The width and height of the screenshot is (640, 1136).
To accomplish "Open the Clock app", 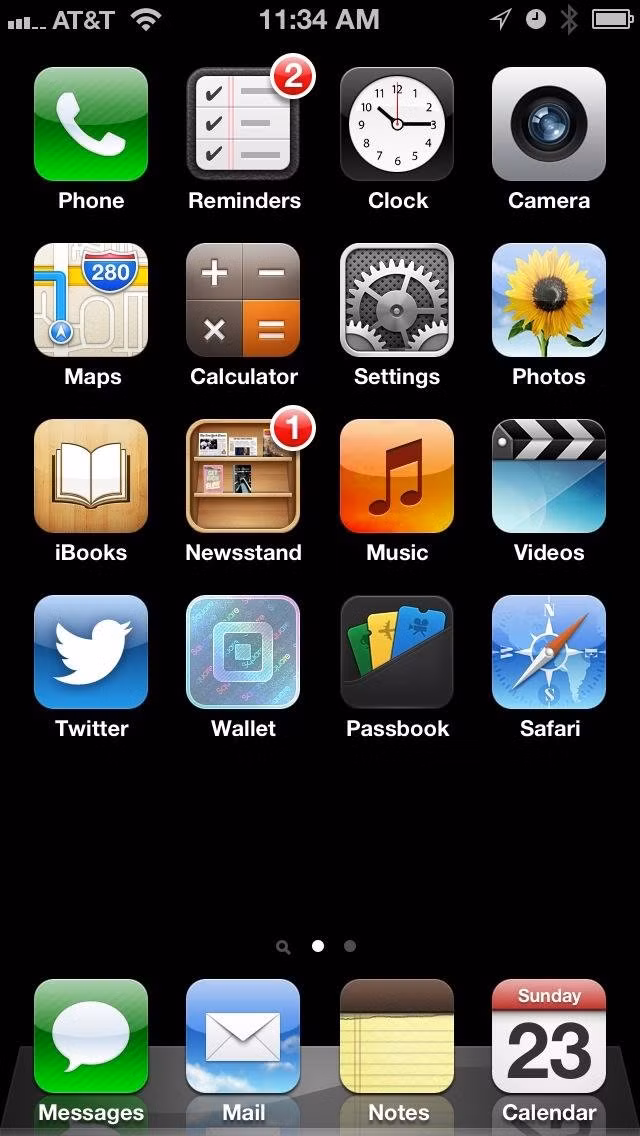I will click(397, 124).
